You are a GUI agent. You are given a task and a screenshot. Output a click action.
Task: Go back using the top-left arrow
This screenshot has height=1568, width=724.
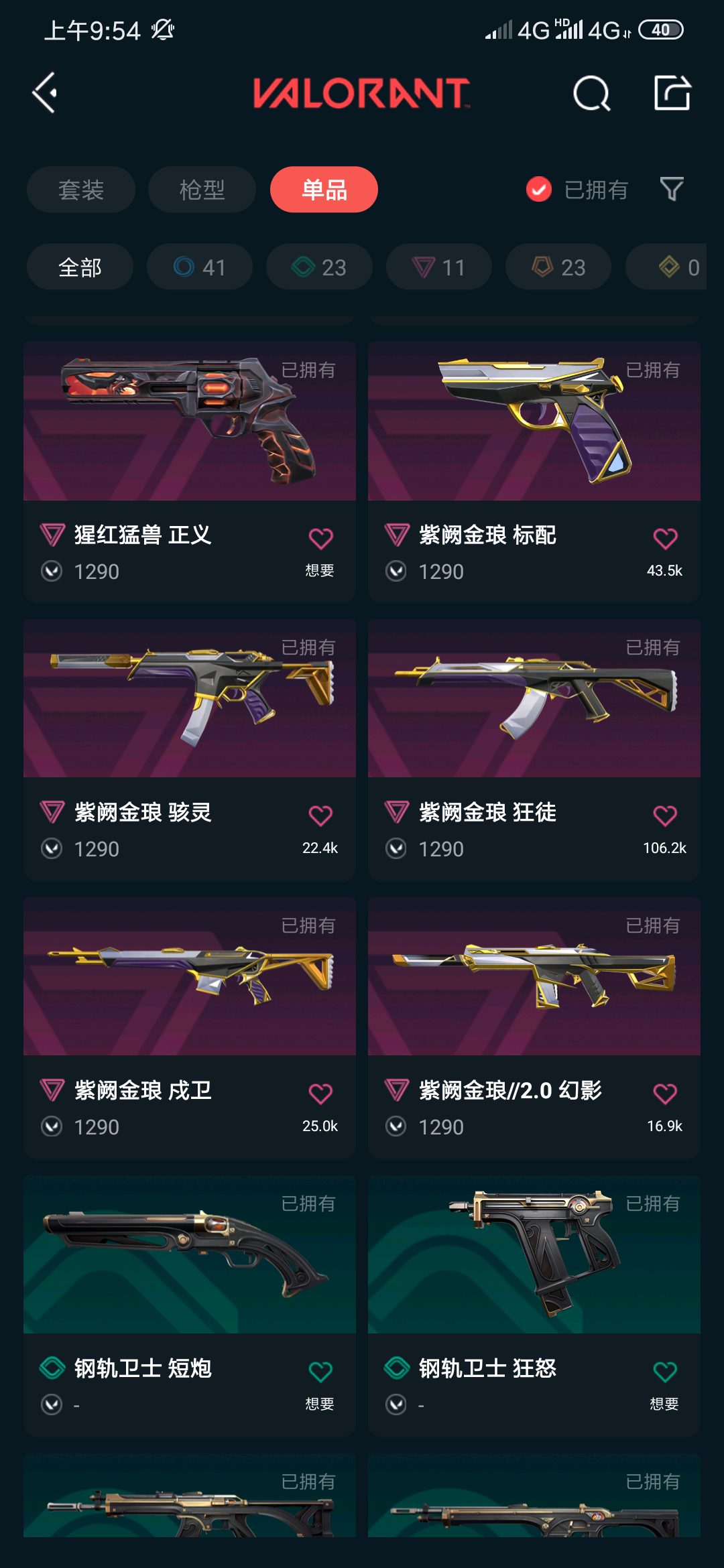pyautogui.click(x=45, y=92)
